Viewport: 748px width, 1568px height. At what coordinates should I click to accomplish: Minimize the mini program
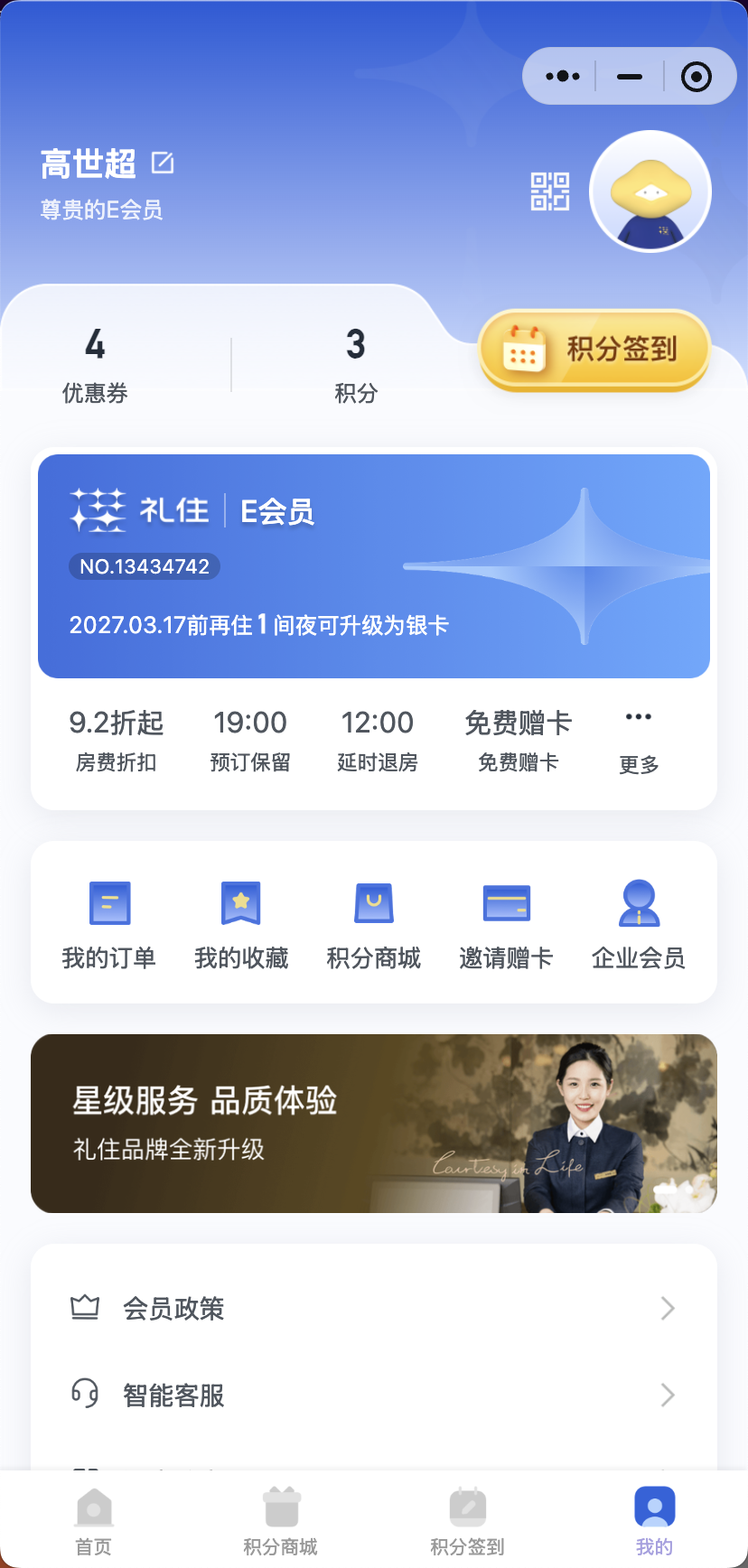pos(630,77)
